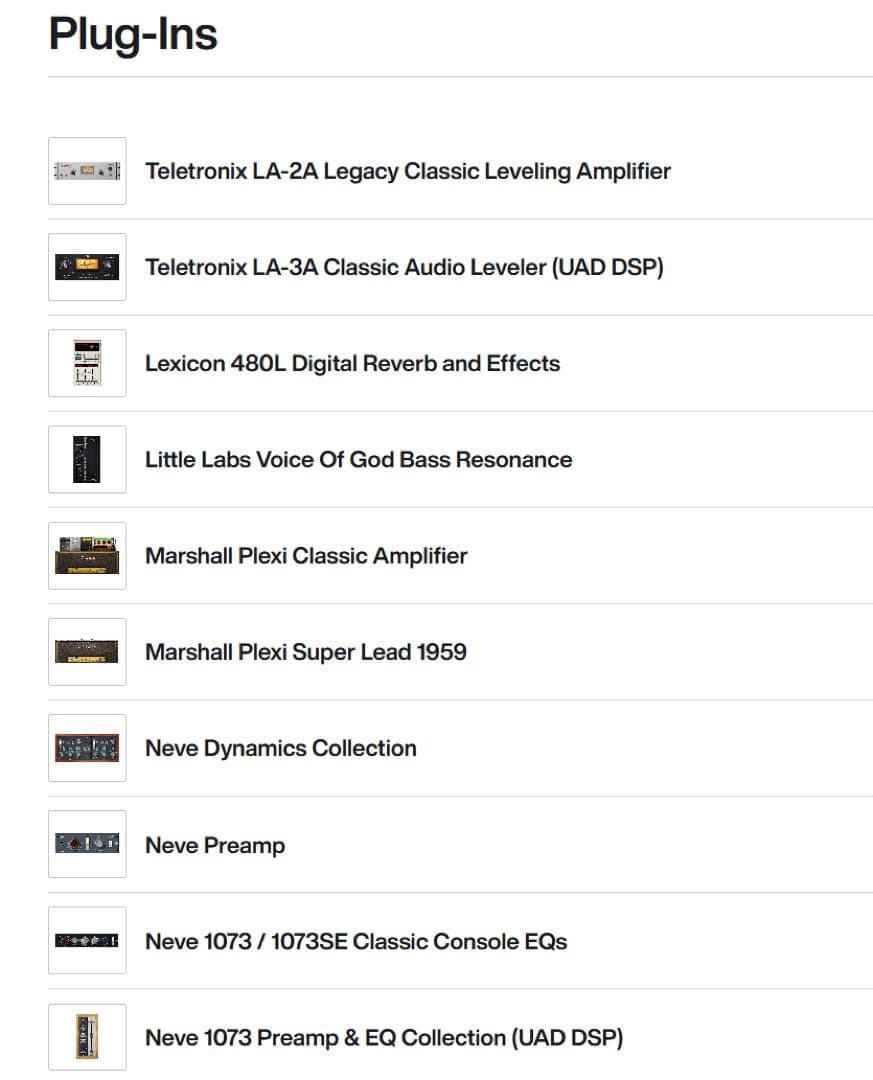Open Marshall Plexi Super Lead 1959
Image resolution: width=873 pixels, height=1080 pixels.
coord(305,652)
